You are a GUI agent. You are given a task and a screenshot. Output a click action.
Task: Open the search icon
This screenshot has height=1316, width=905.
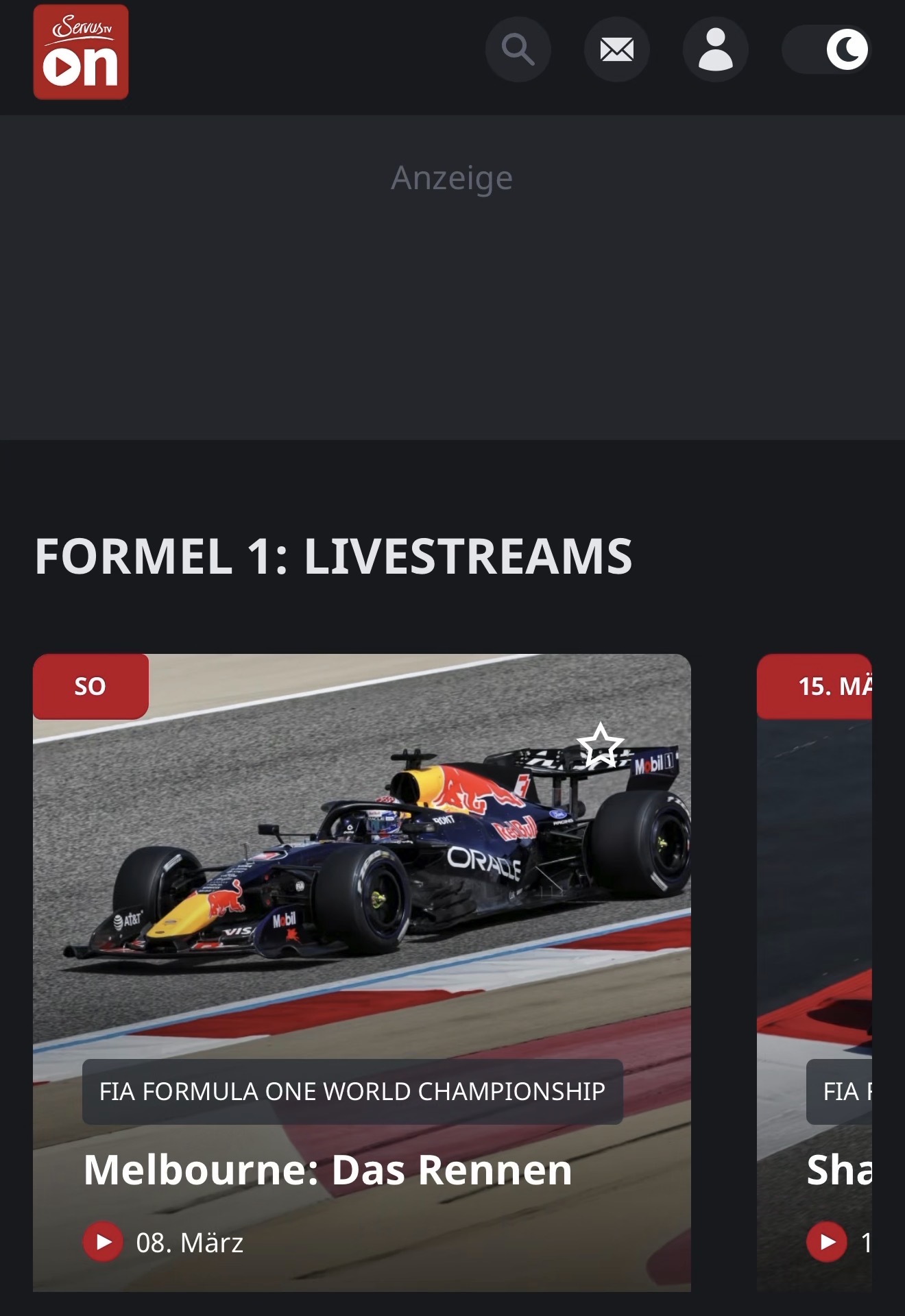518,49
